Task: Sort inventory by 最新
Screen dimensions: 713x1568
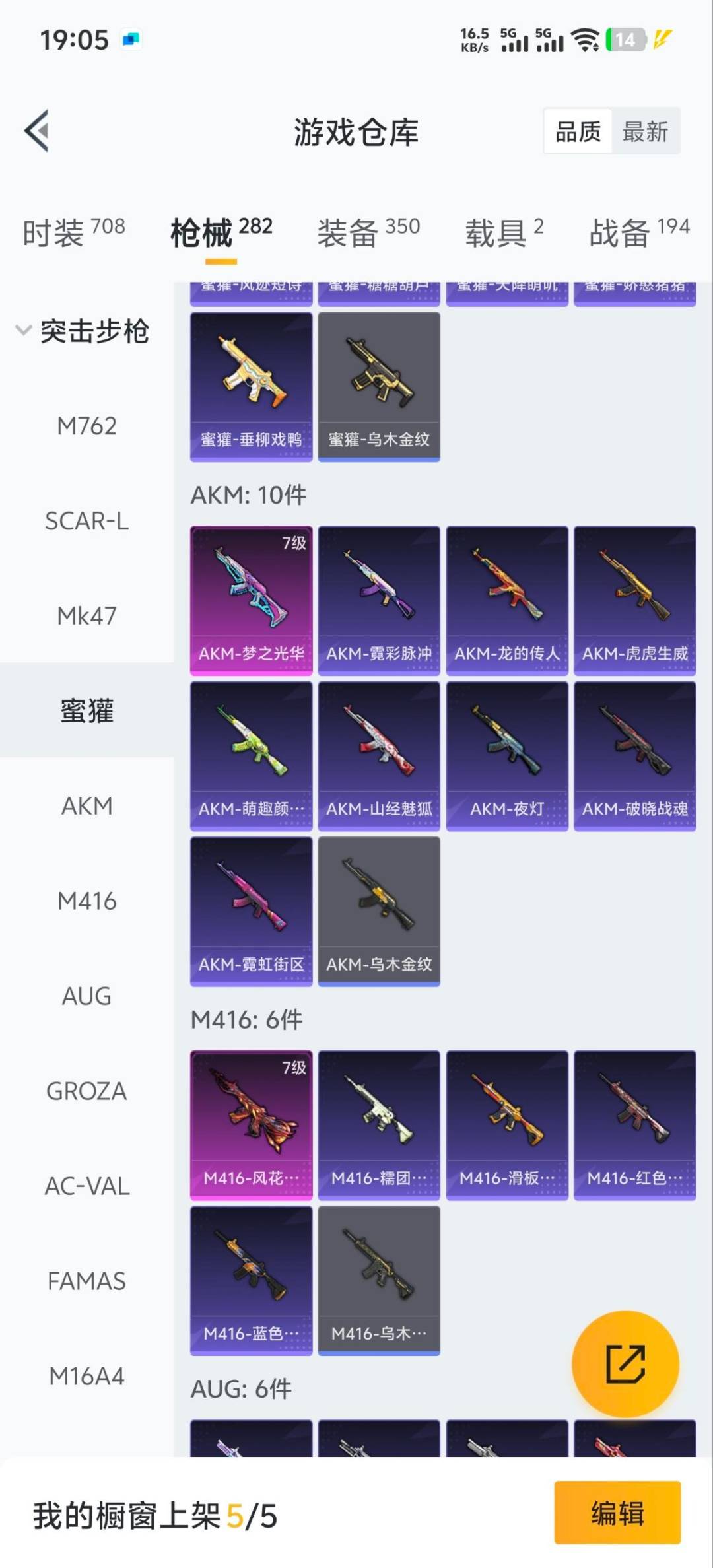Action: click(x=645, y=131)
